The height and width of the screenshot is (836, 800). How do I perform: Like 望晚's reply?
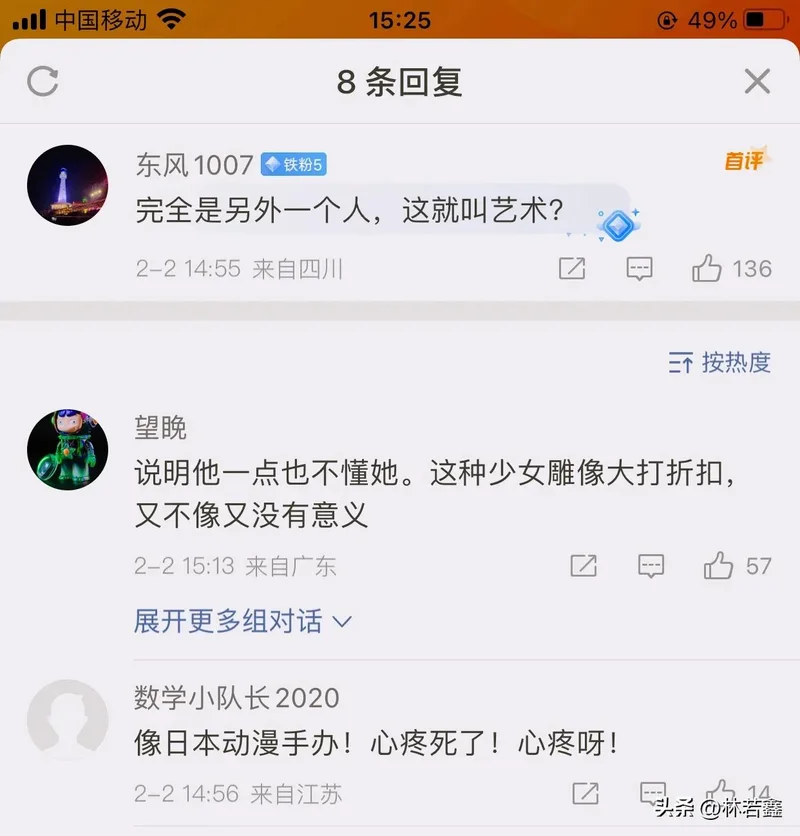pos(718,566)
